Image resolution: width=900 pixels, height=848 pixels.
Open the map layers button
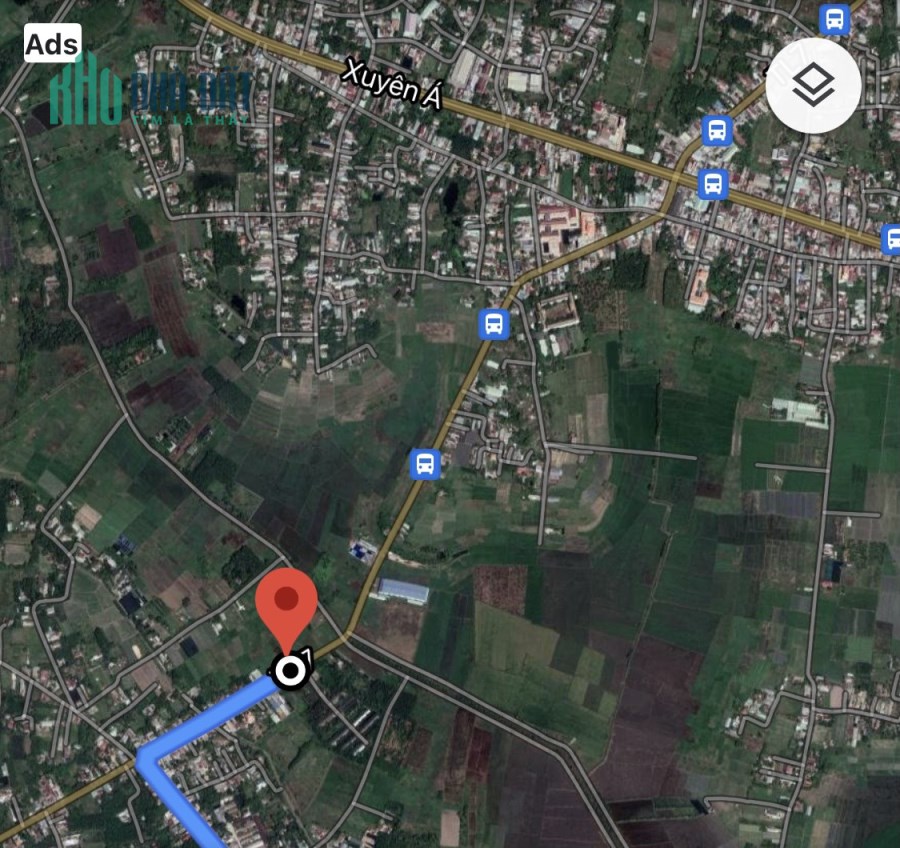pyautogui.click(x=813, y=86)
